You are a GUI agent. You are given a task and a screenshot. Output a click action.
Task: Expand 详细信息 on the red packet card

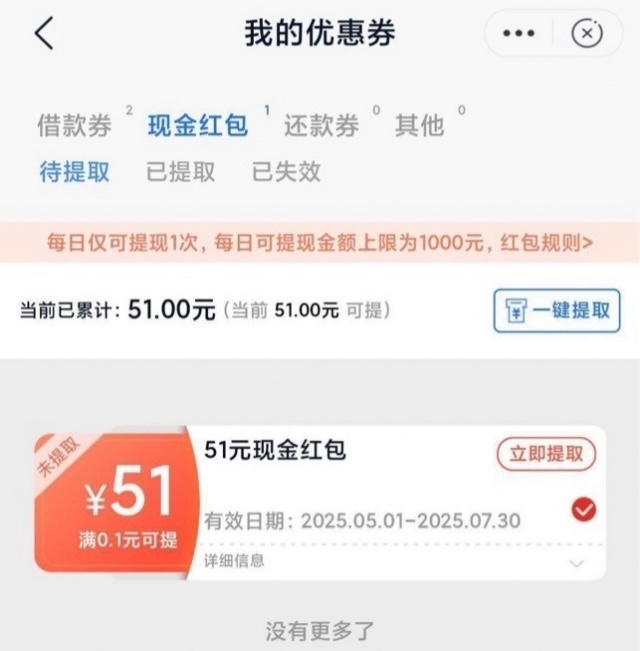tap(576, 562)
